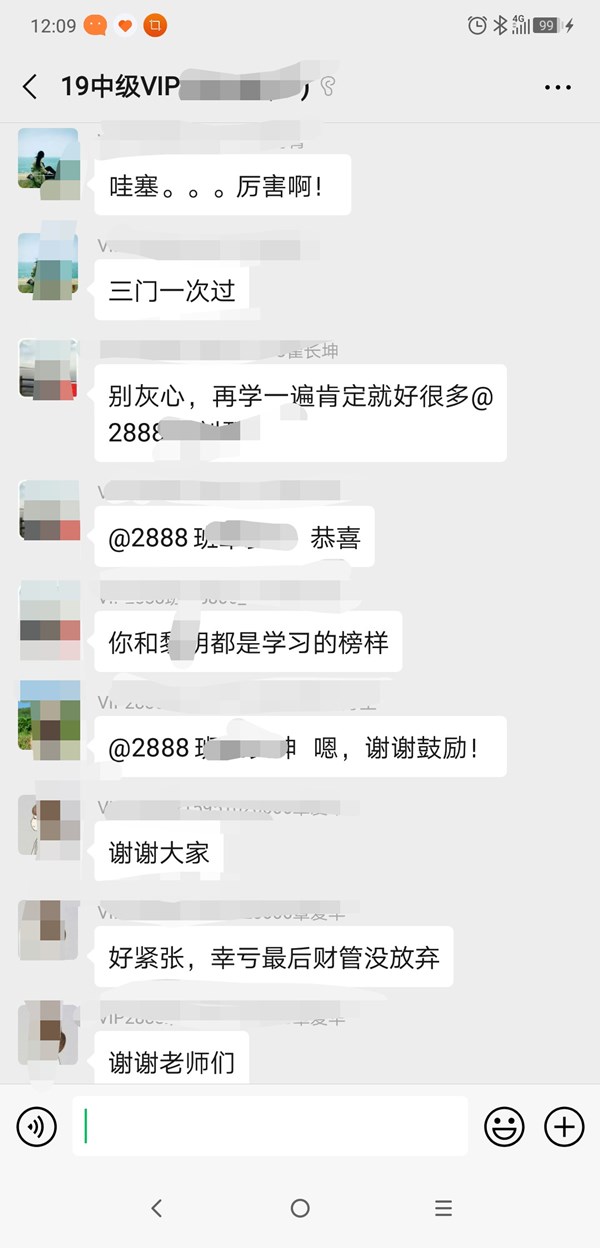
Task: Open the emoji sticker panel
Action: [504, 1127]
